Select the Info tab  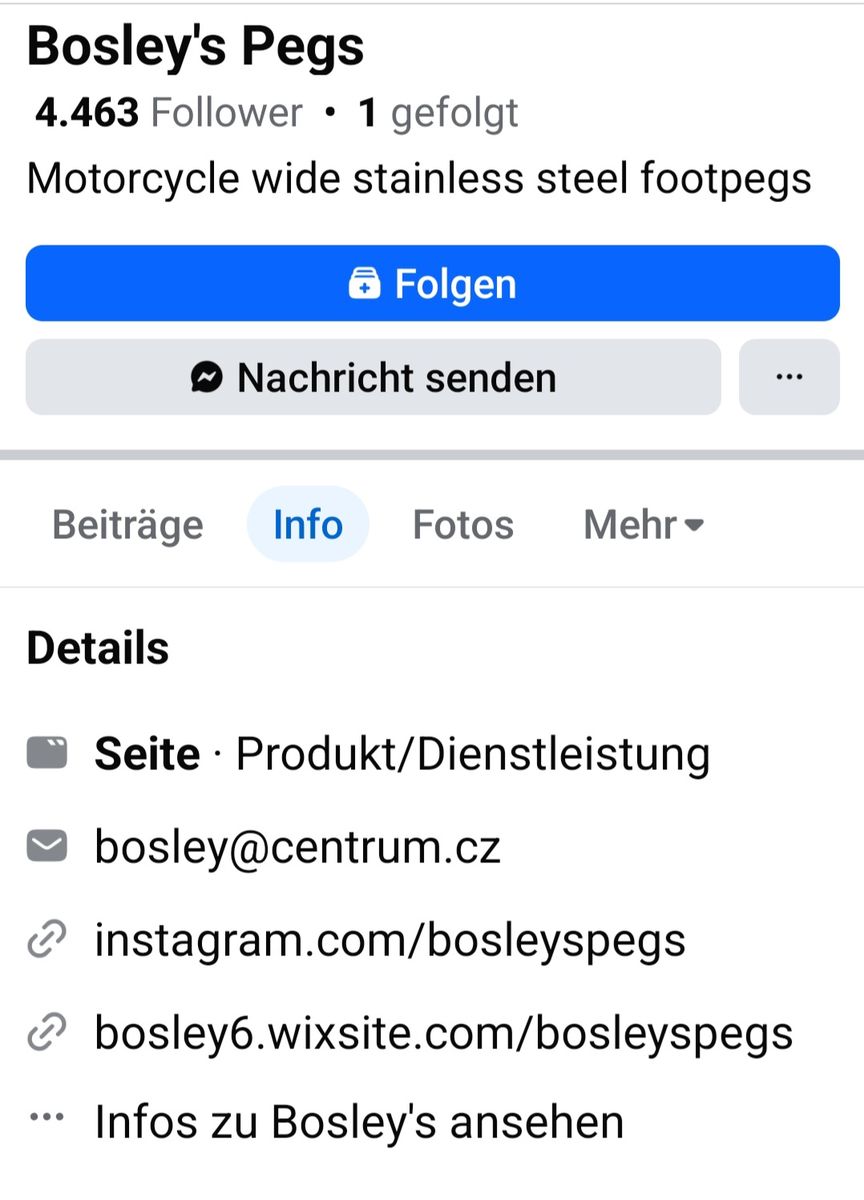point(308,525)
